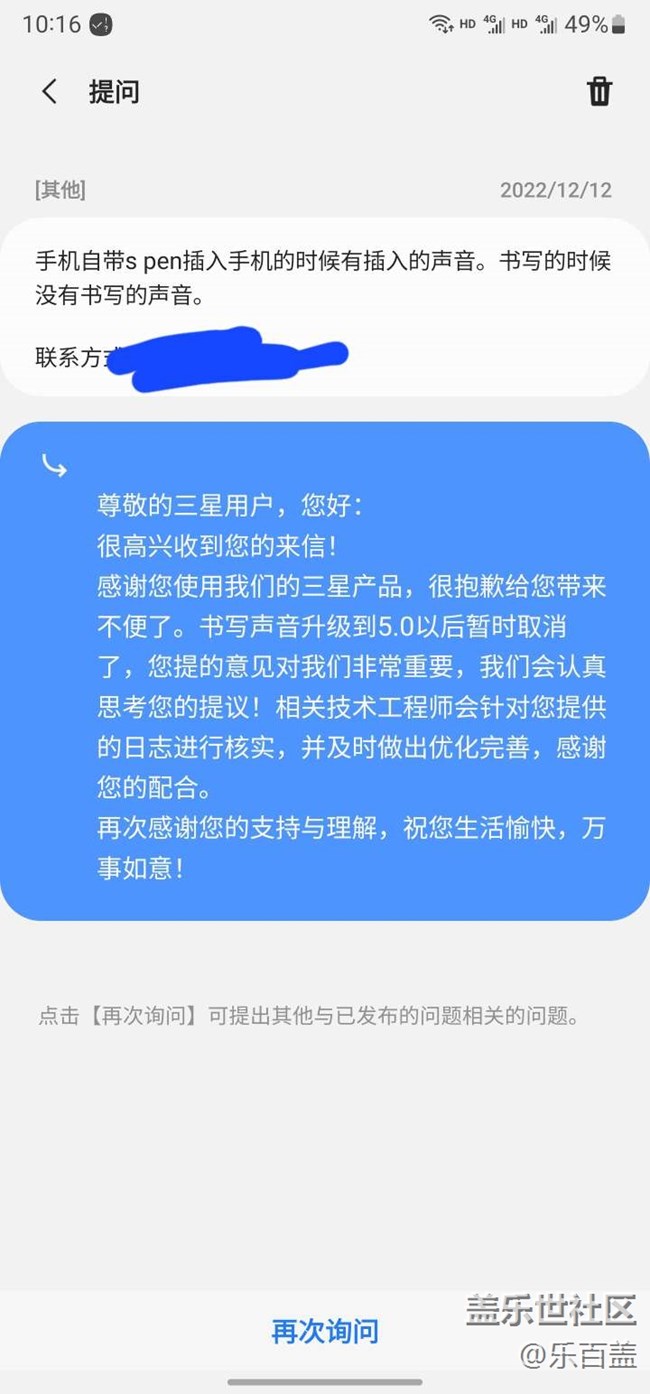The image size is (650, 1394).
Task: Tap the 再次询问 button
Action: (x=325, y=1332)
